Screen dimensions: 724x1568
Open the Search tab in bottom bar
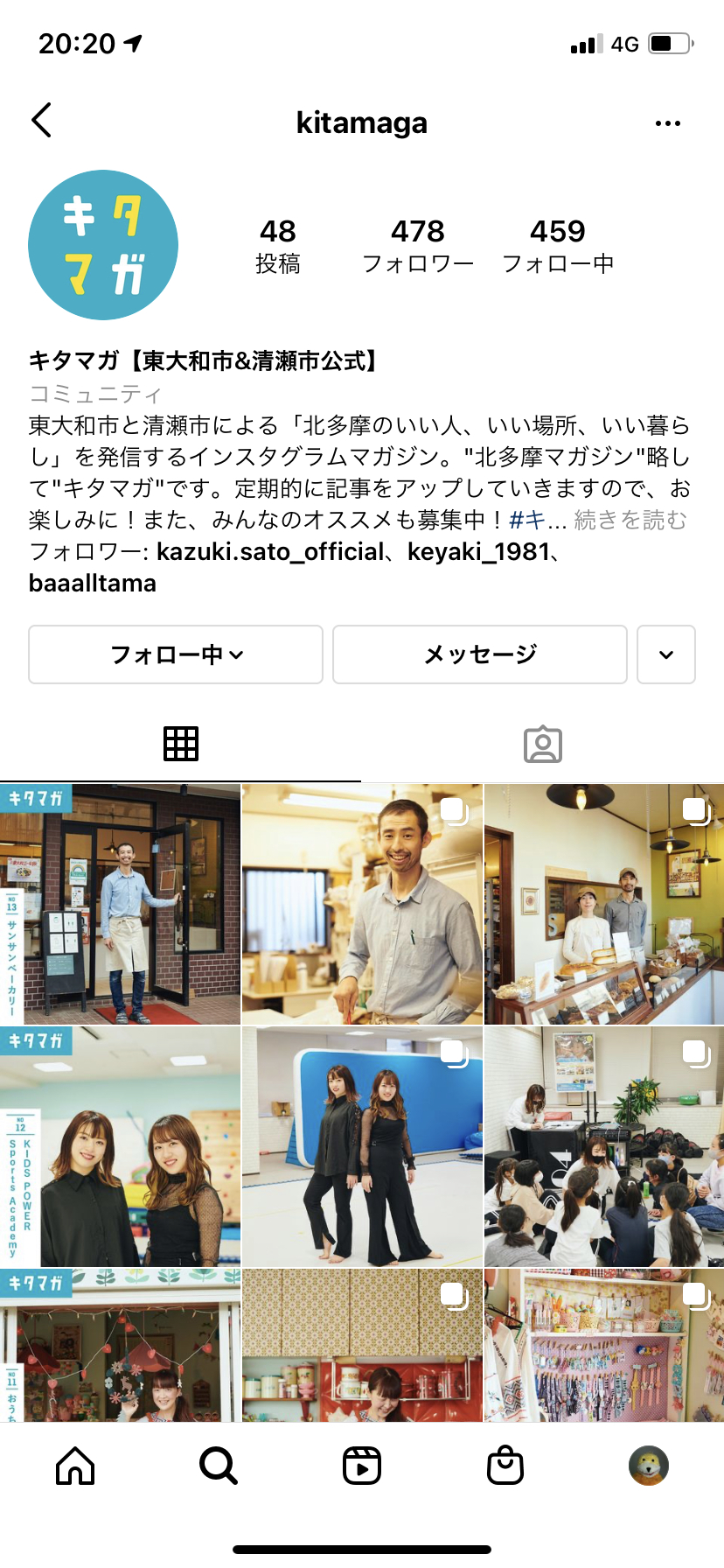click(218, 1466)
